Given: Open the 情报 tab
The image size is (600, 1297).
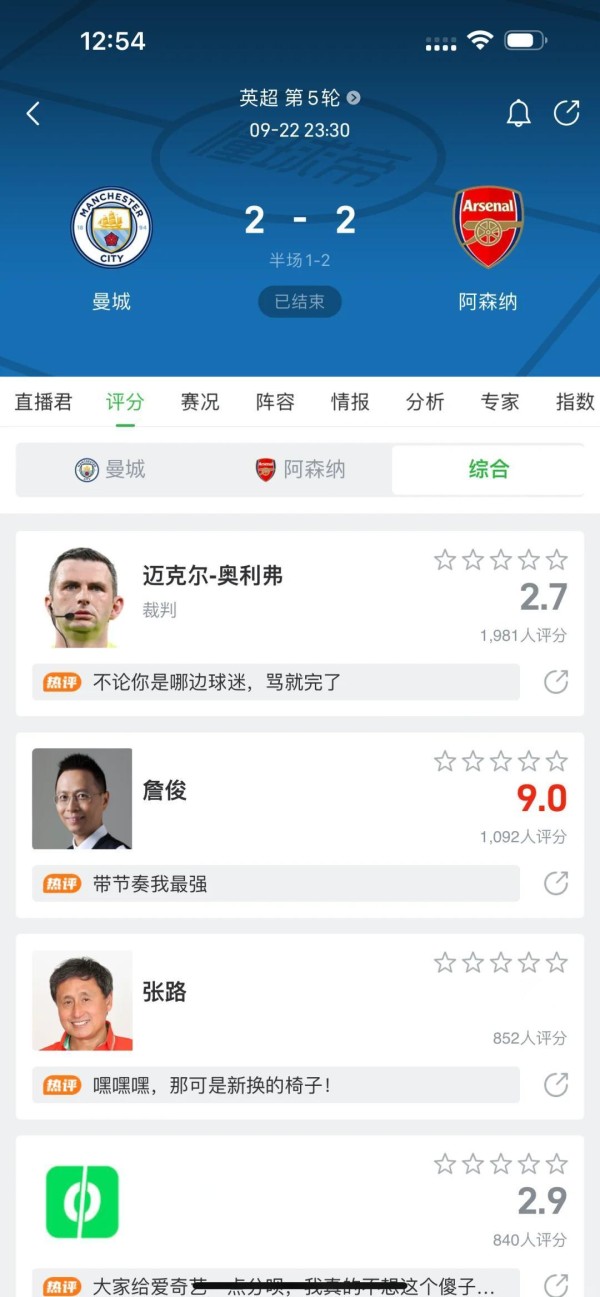Looking at the screenshot, I should [350, 402].
